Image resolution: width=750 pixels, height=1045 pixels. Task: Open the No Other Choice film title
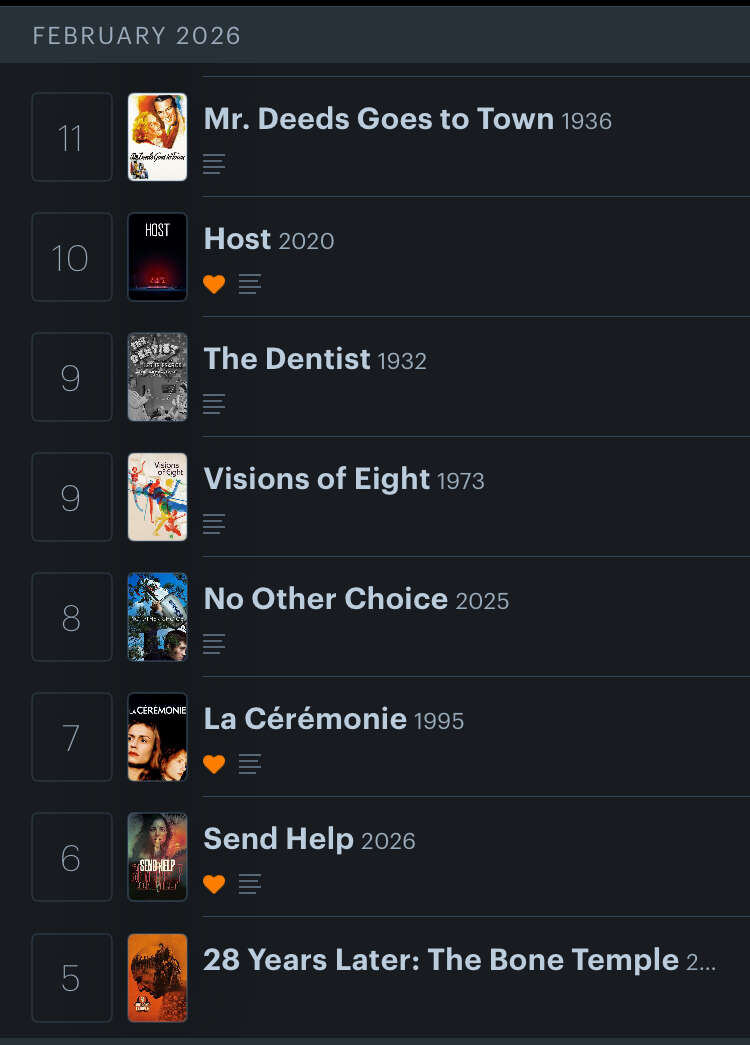[x=325, y=599]
